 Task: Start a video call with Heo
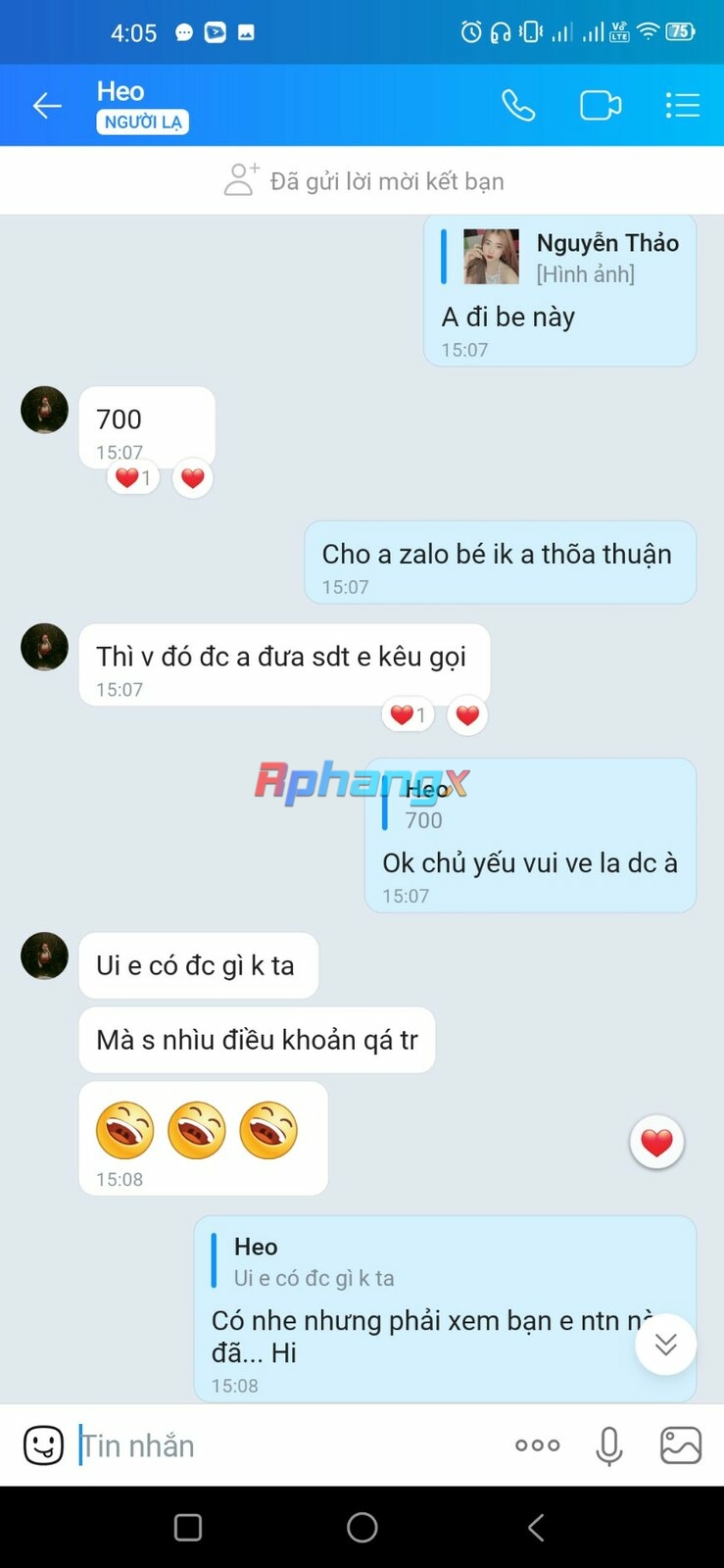[x=601, y=105]
